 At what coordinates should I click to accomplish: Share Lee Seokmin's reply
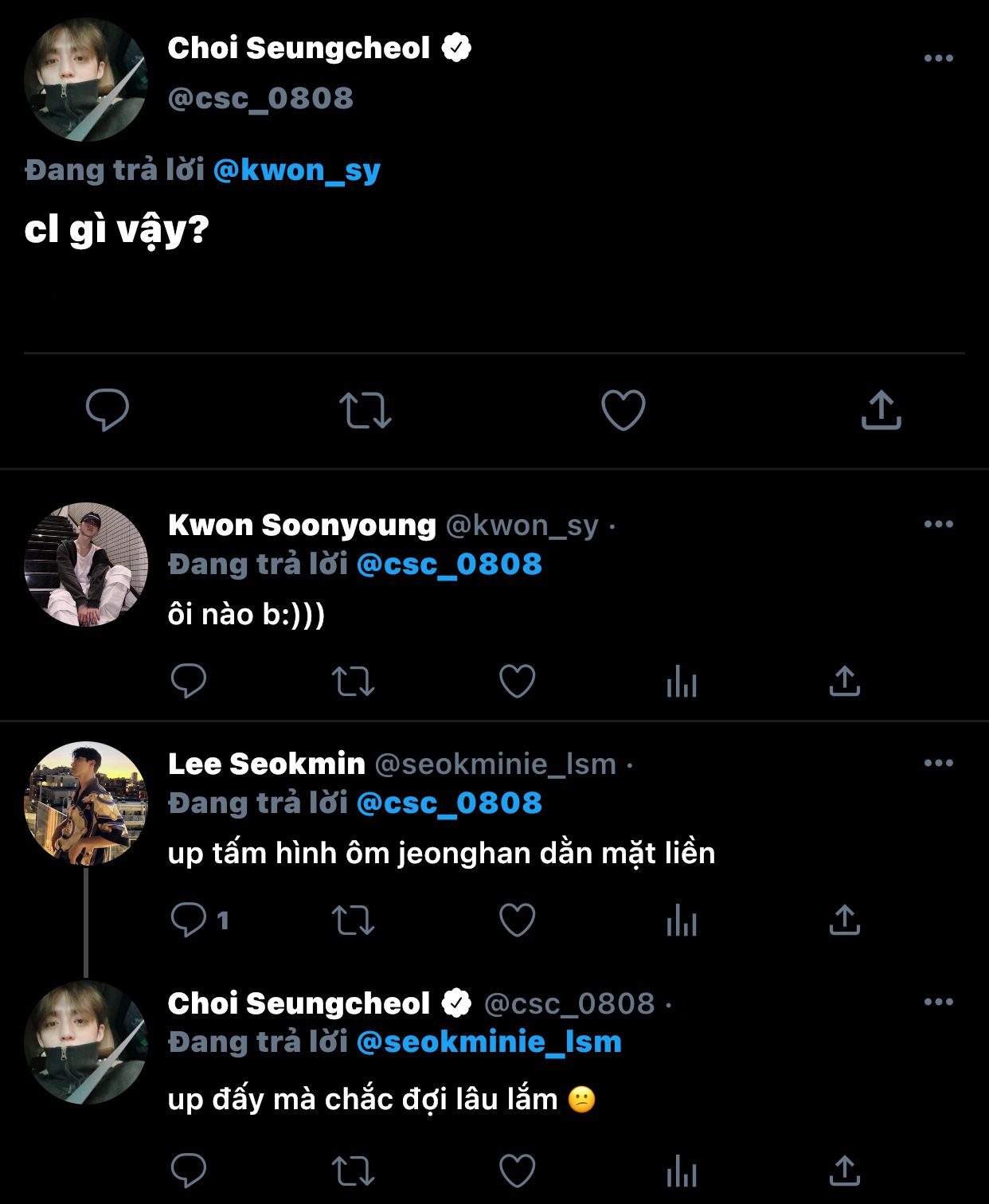(x=844, y=921)
